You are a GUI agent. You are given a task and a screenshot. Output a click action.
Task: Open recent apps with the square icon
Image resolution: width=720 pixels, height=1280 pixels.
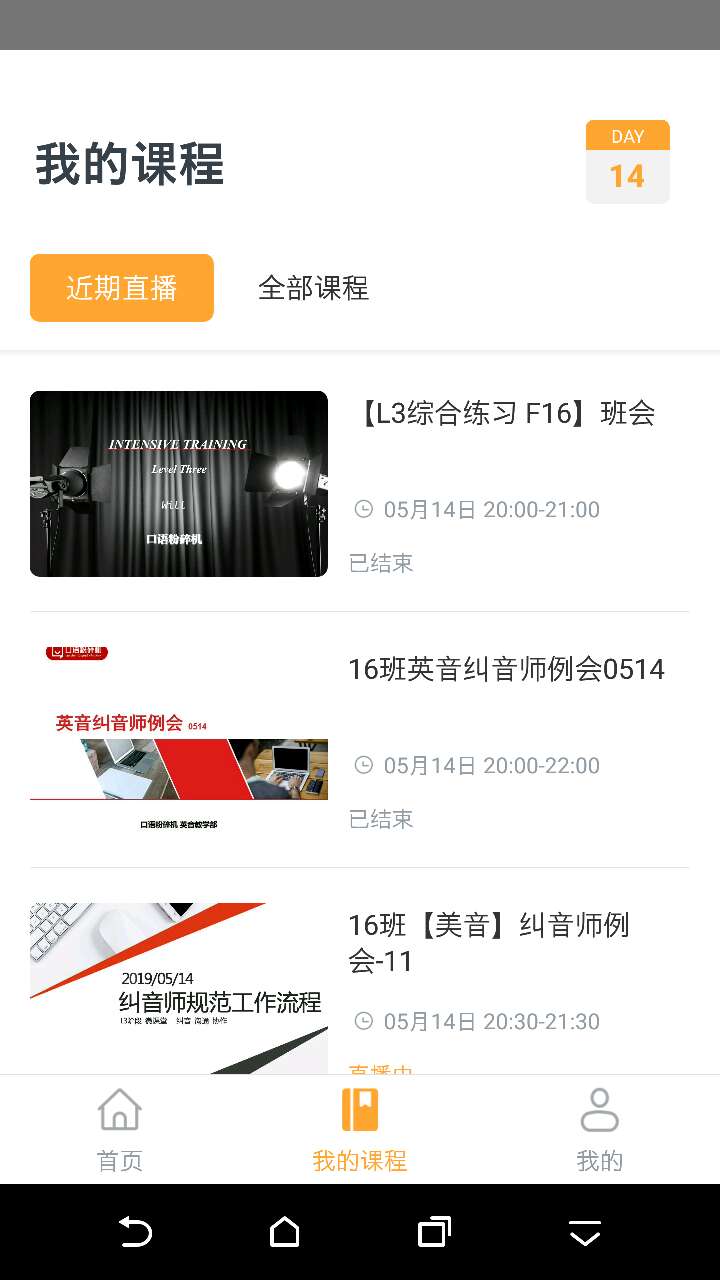coord(434,1231)
